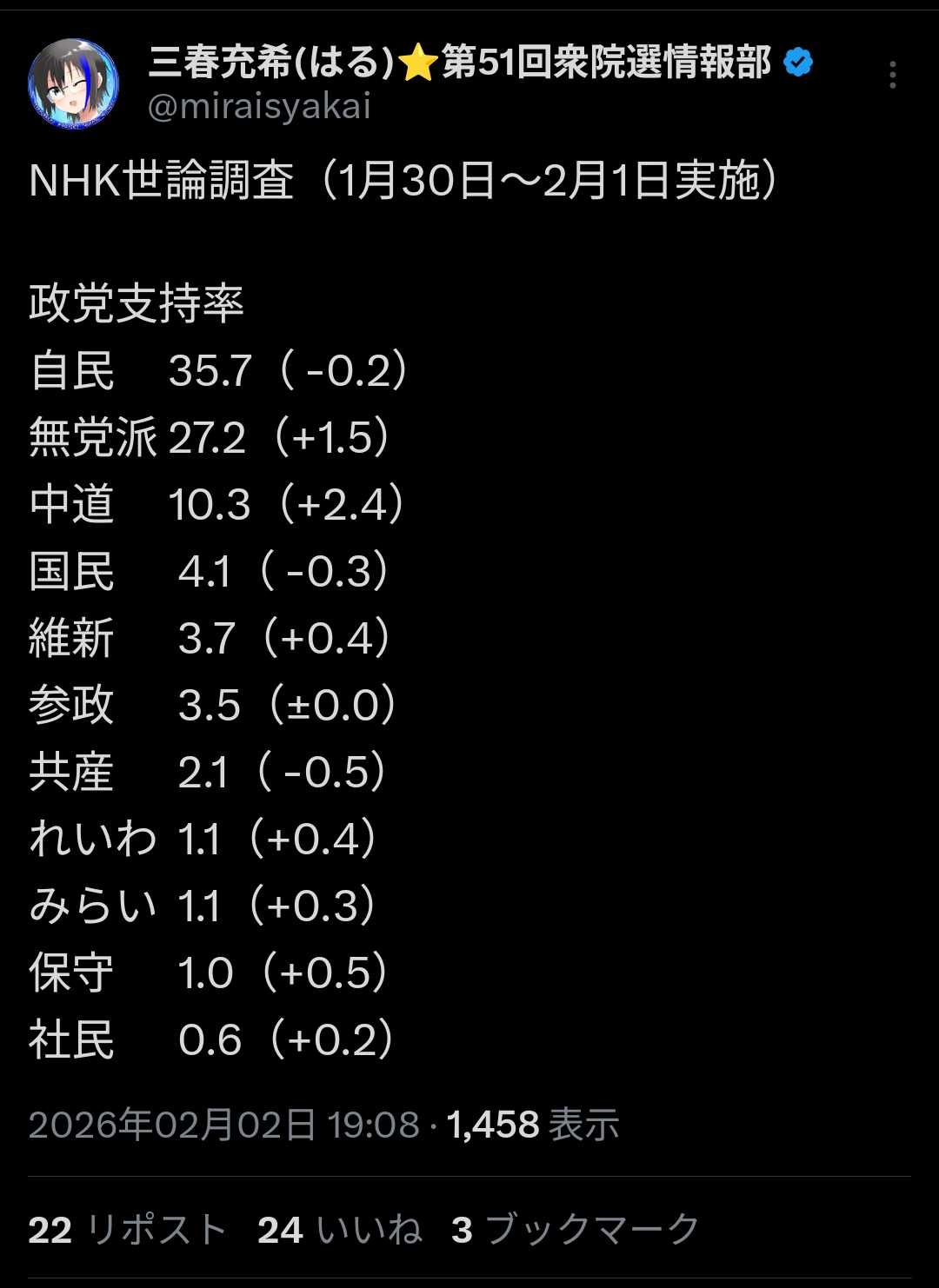The width and height of the screenshot is (939, 1288).
Task: Open the author's profile picture
Action: coord(74,84)
